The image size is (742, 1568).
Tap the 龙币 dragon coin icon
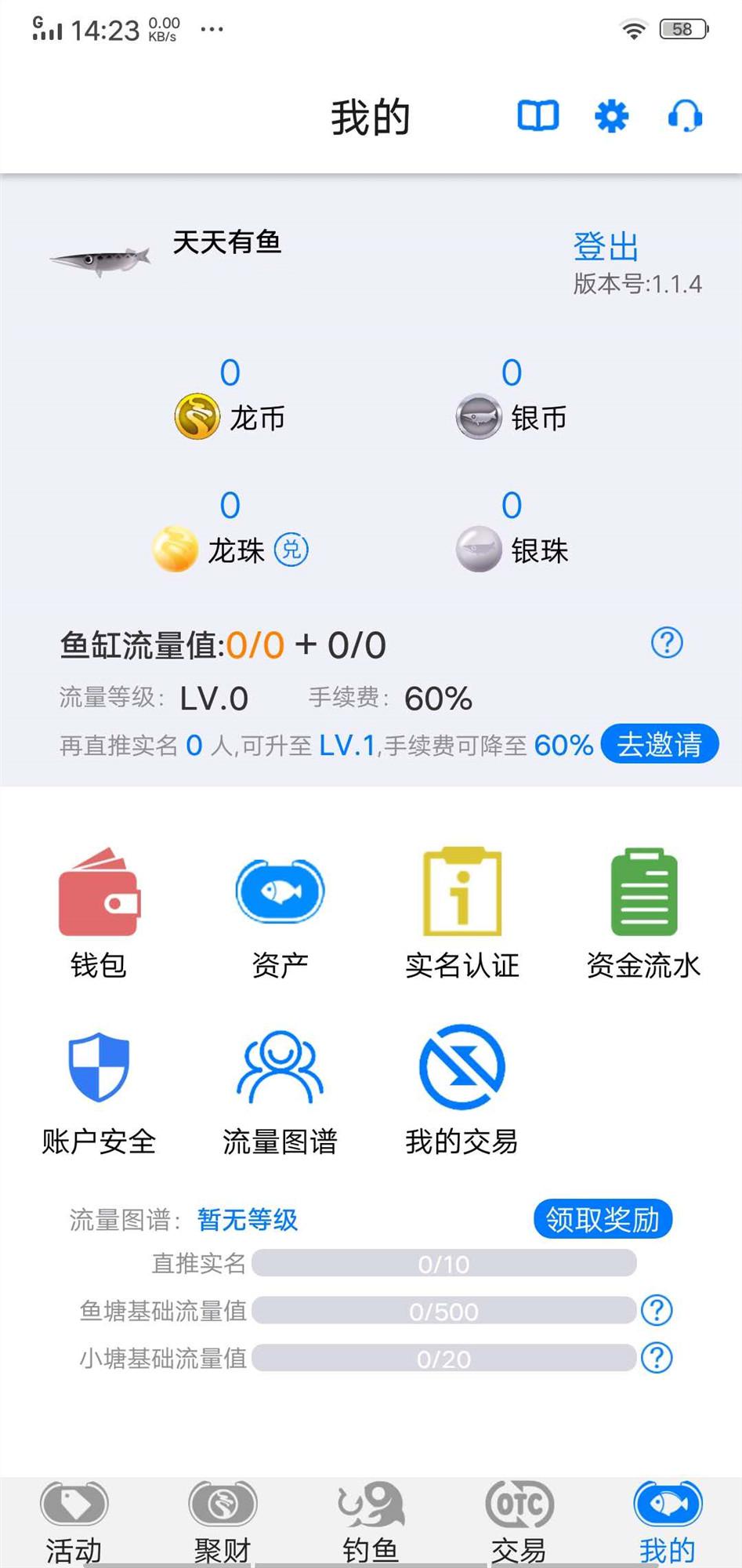(198, 416)
